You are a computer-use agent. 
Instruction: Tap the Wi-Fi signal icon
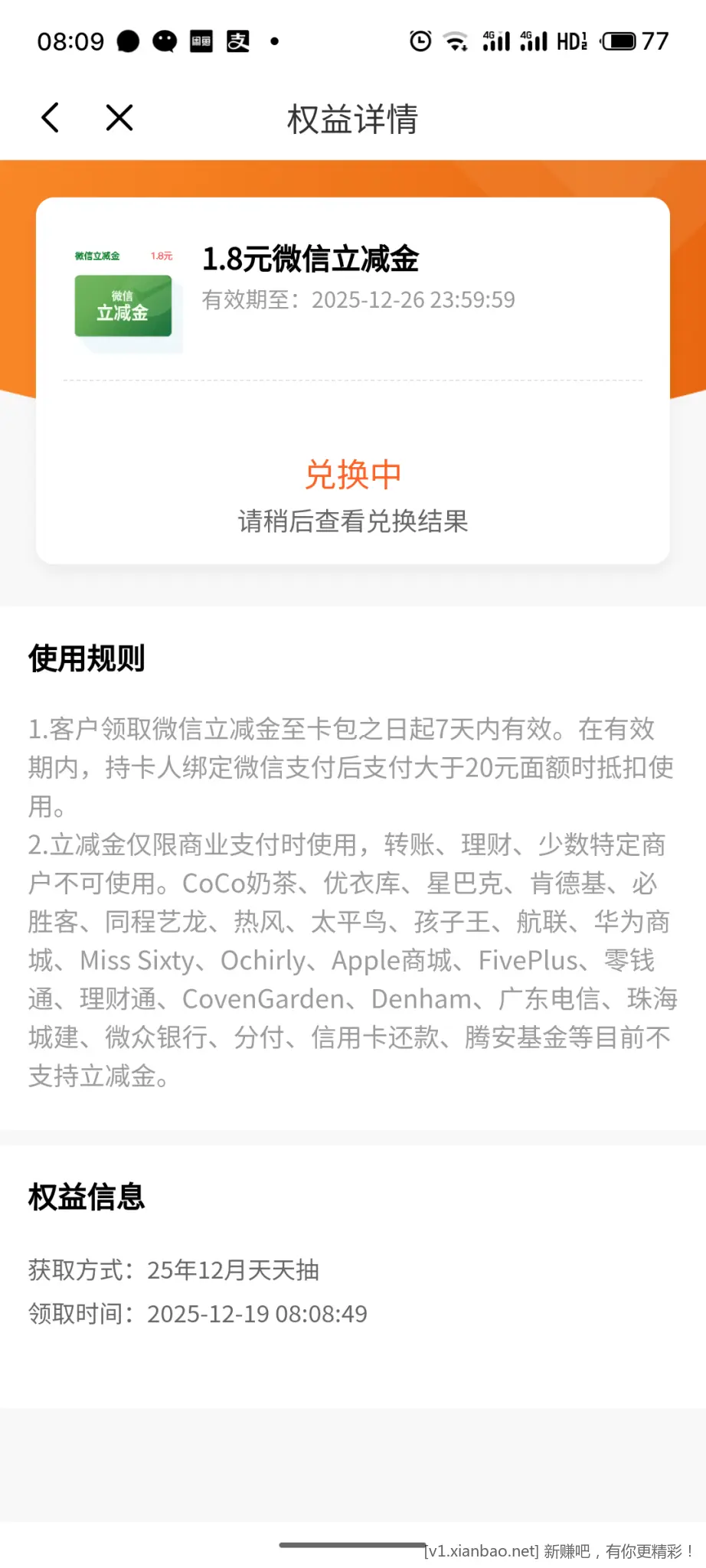tap(457, 42)
